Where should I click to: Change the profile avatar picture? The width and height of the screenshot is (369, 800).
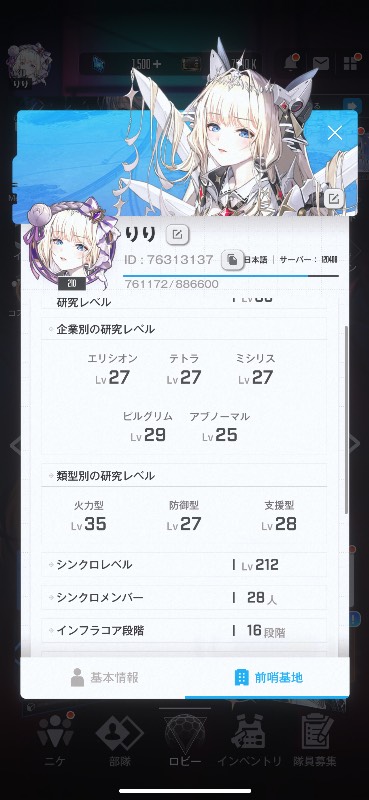tap(72, 244)
